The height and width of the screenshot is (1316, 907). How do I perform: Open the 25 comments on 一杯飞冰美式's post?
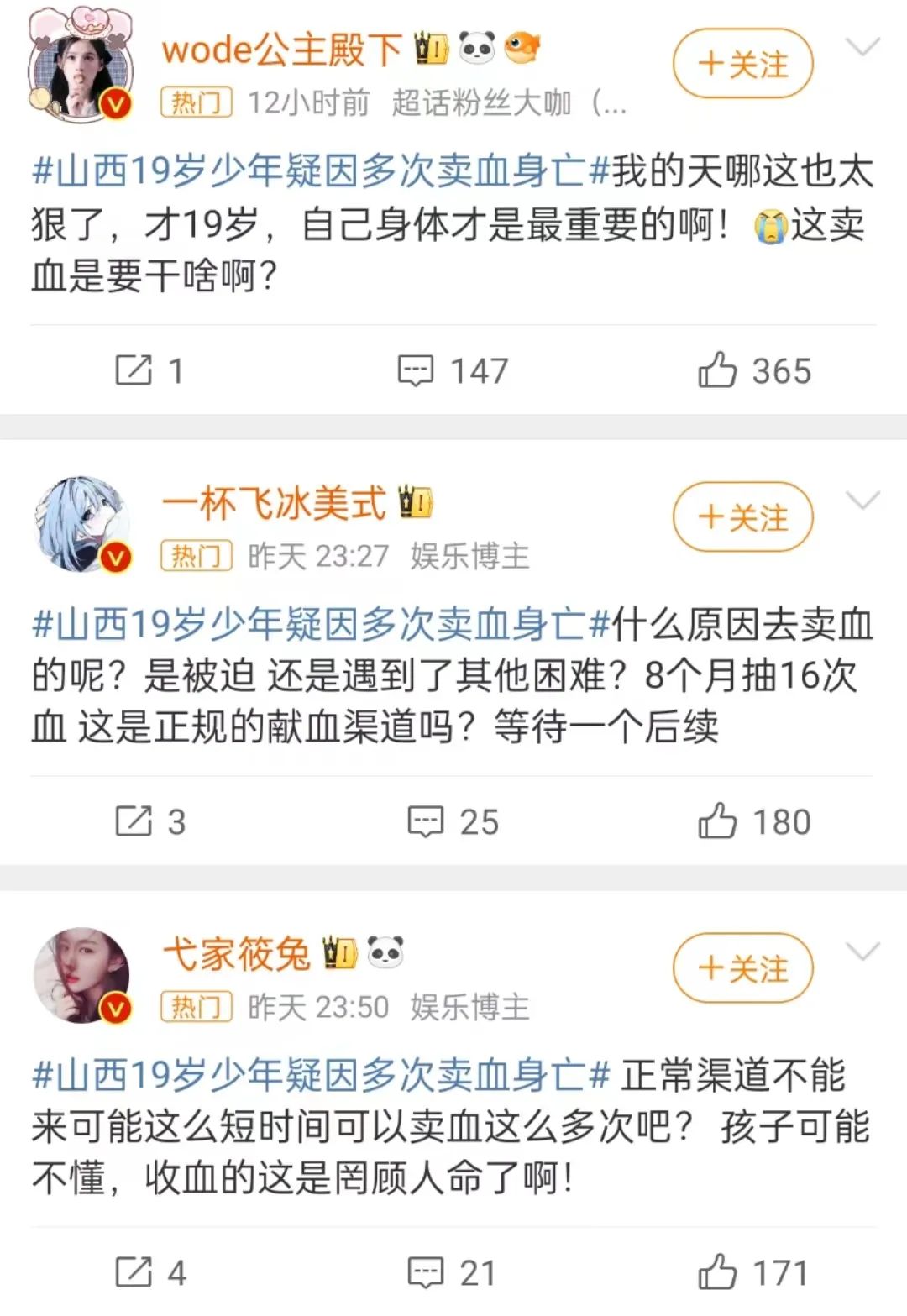tap(453, 822)
